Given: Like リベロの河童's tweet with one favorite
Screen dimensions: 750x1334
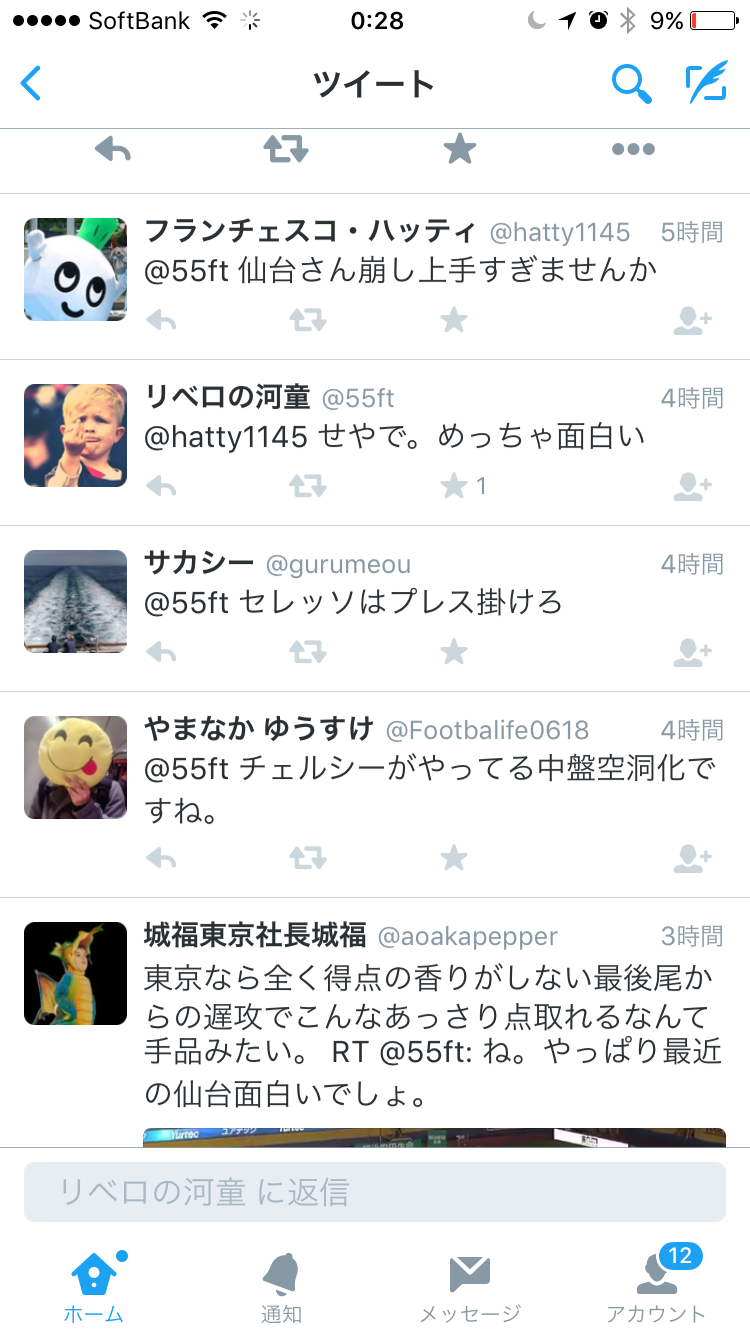Looking at the screenshot, I should pyautogui.click(x=455, y=487).
